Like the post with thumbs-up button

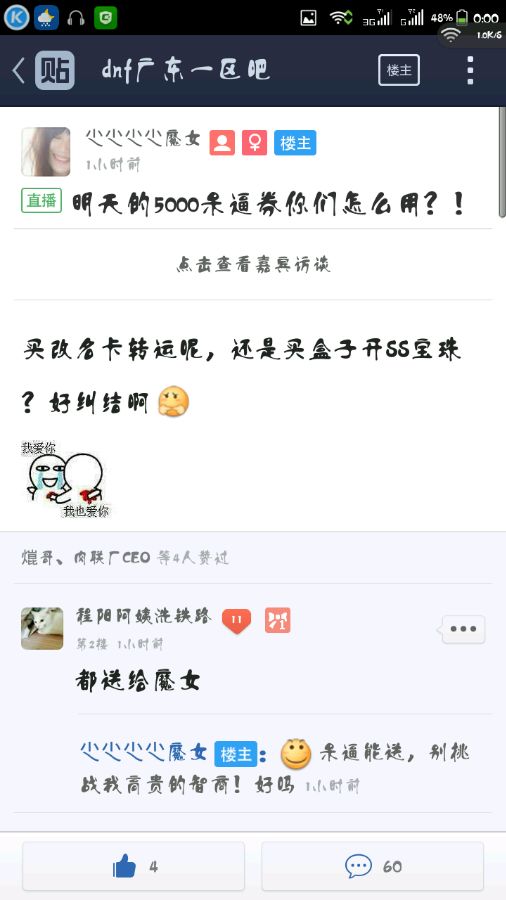click(133, 866)
